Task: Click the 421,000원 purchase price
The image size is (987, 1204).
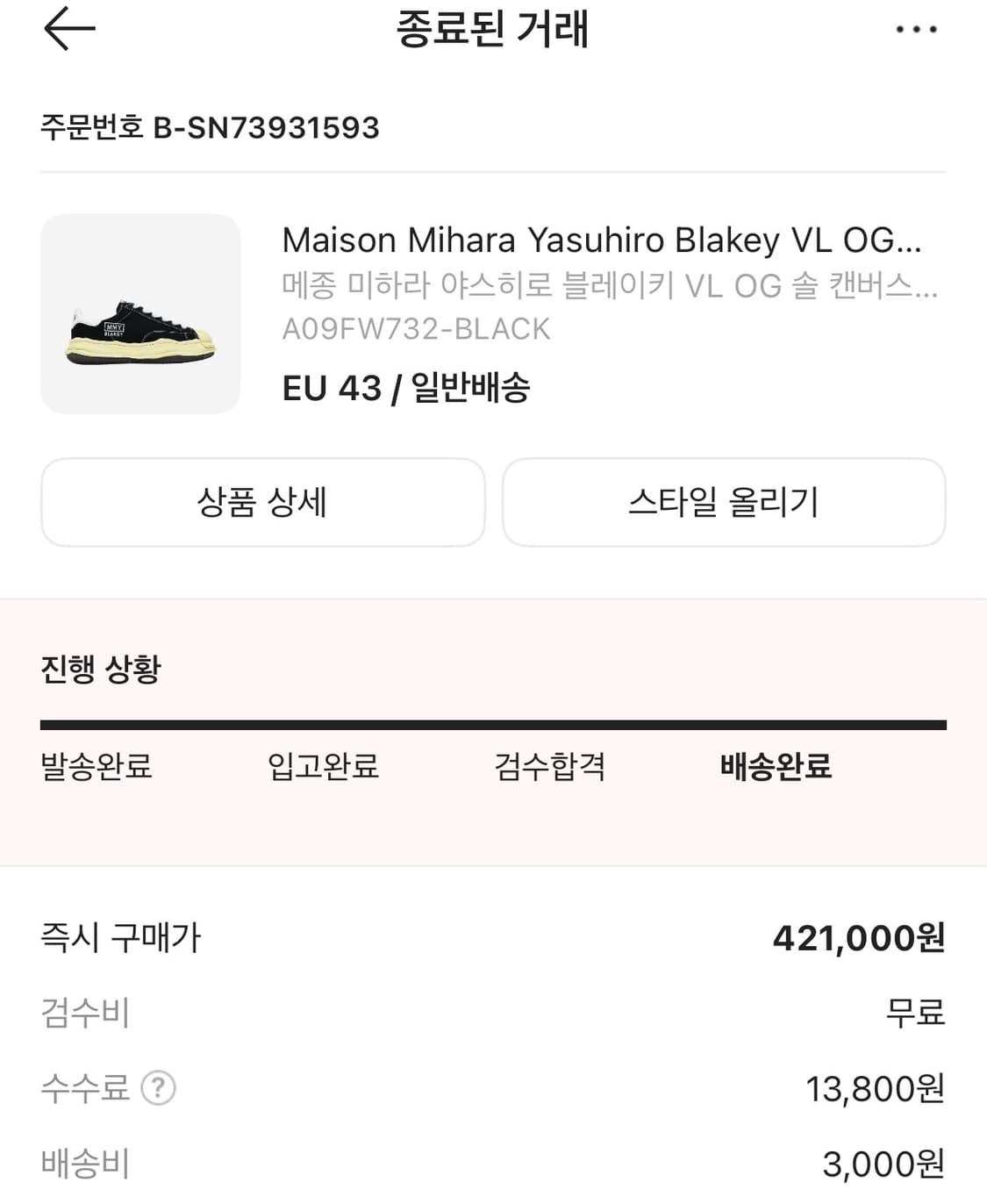Action: (860, 937)
